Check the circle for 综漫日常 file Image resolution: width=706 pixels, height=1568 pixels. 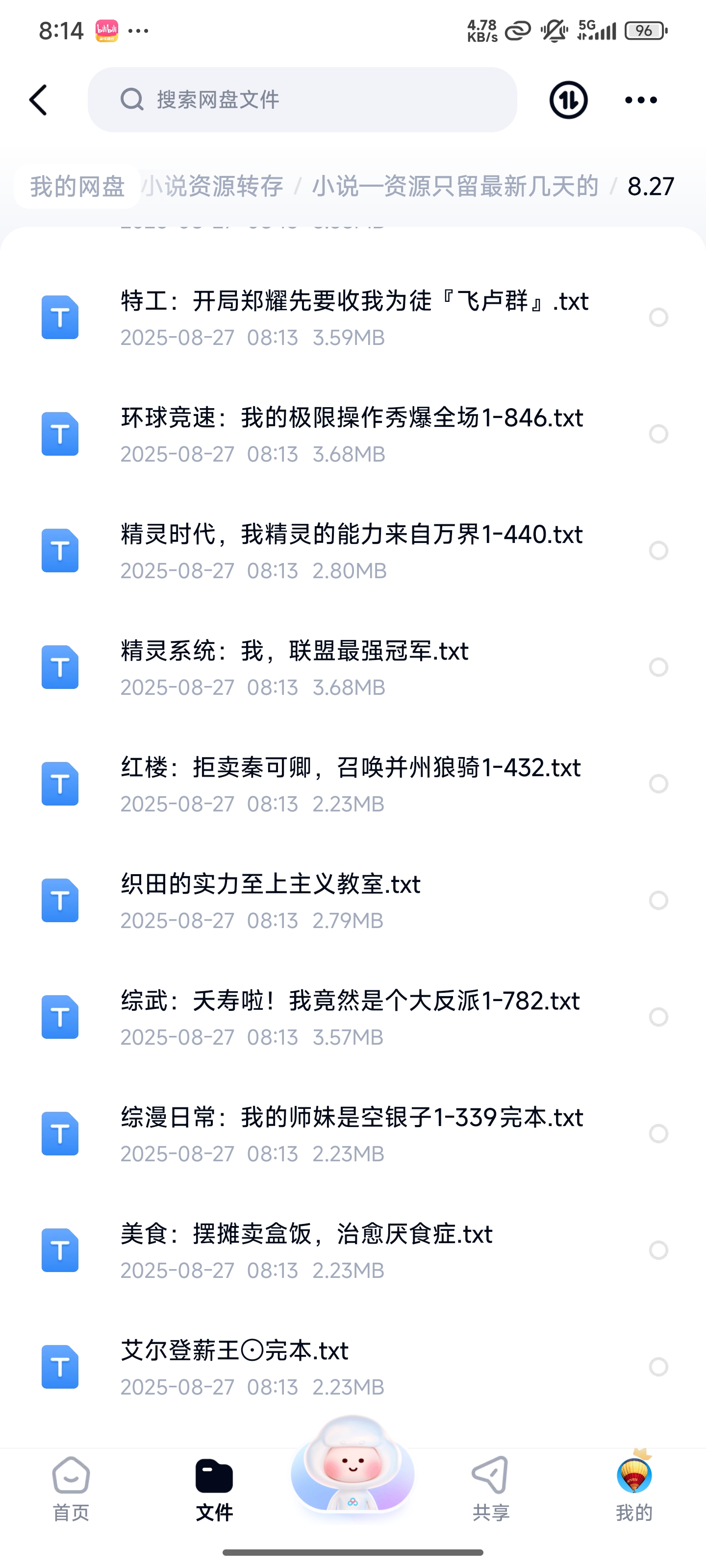point(658,1133)
